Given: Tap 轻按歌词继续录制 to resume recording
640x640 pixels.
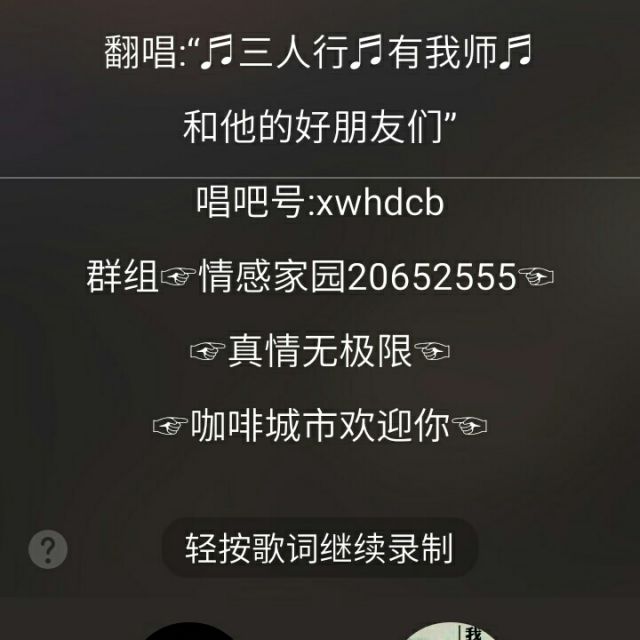Looking at the screenshot, I should (319, 548).
